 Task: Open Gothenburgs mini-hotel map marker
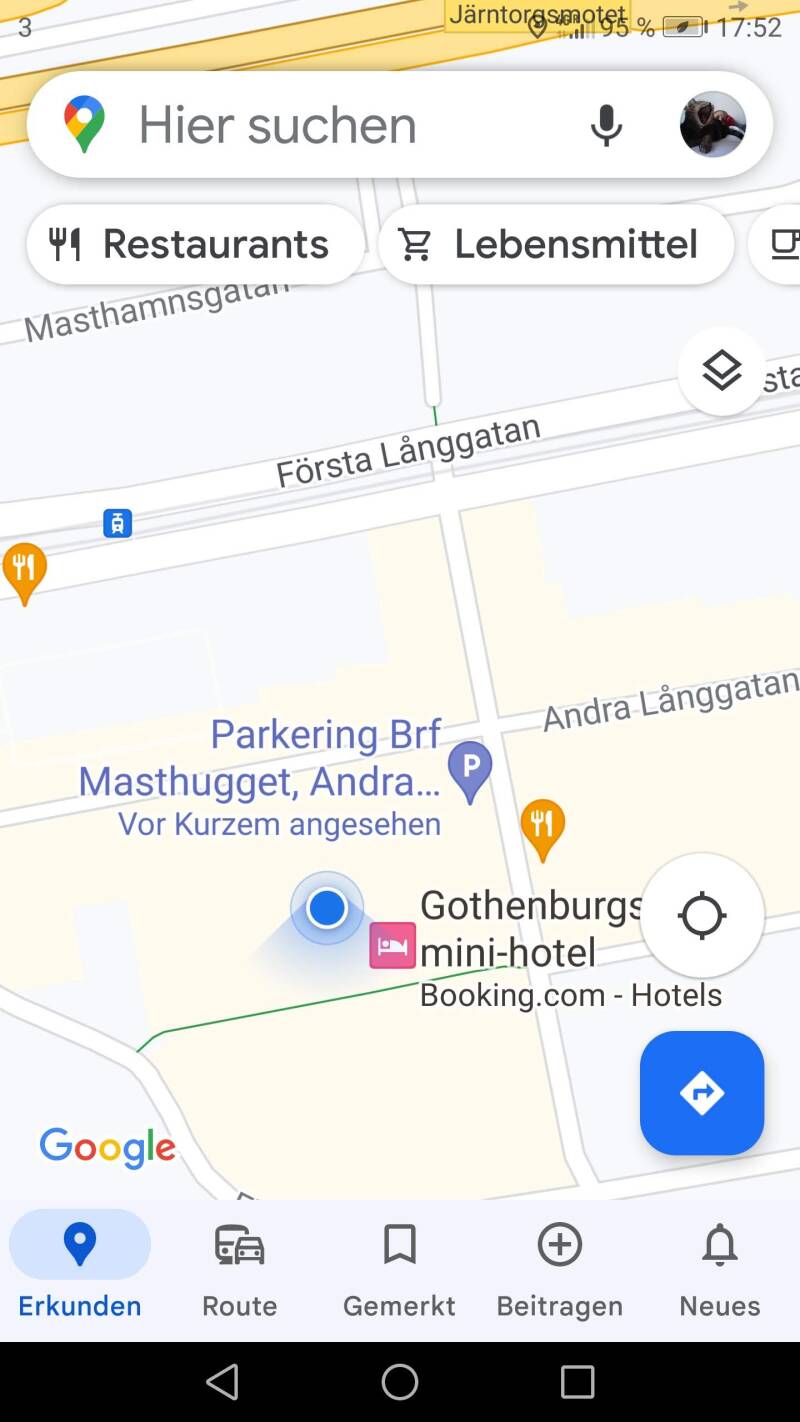pos(392,946)
